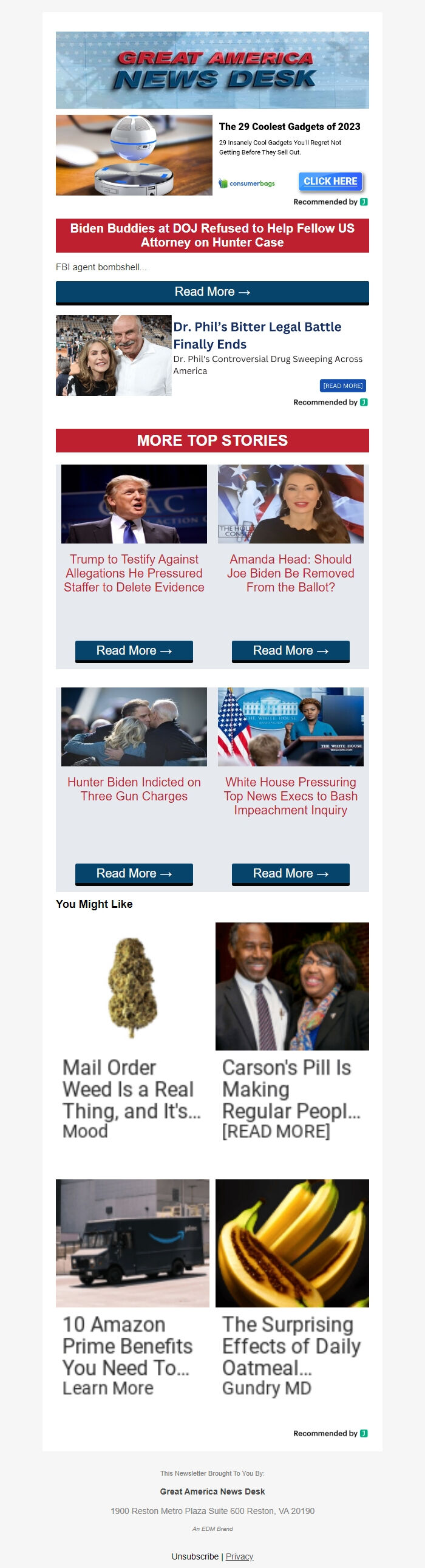Read more about the FBI agent bombshell
This screenshot has height=1568, width=425.
click(x=212, y=292)
